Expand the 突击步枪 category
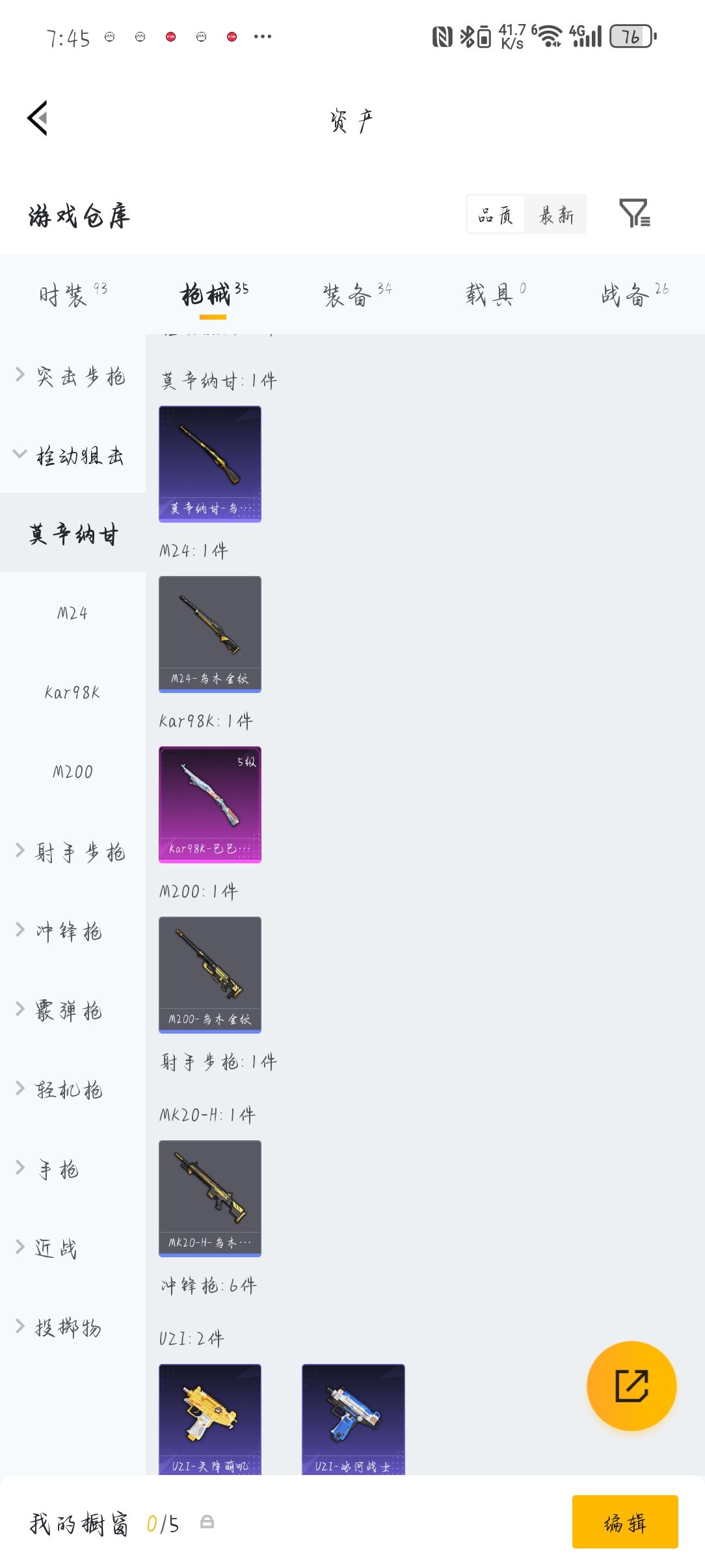 click(x=72, y=376)
